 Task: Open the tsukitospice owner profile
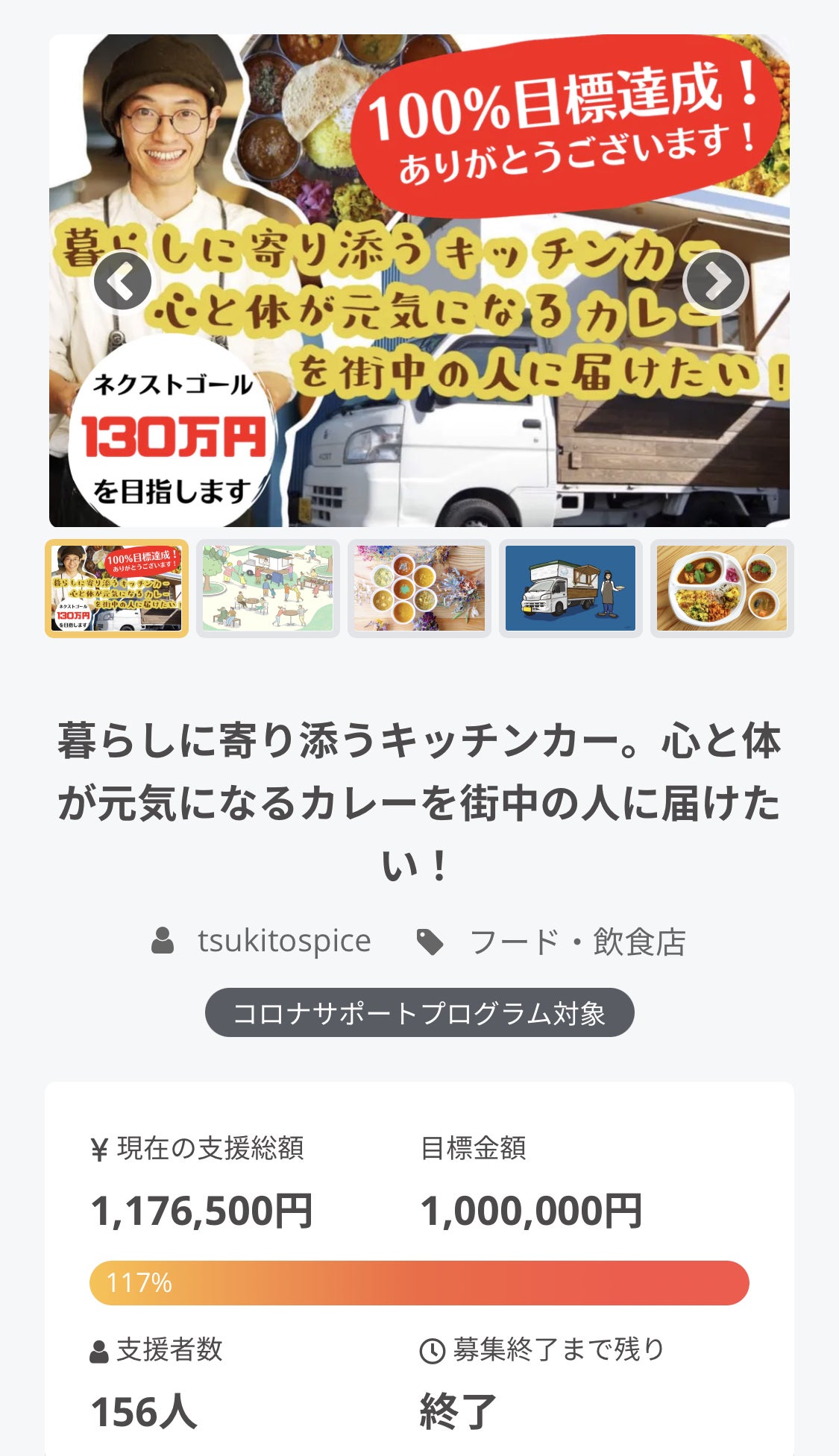tap(283, 941)
